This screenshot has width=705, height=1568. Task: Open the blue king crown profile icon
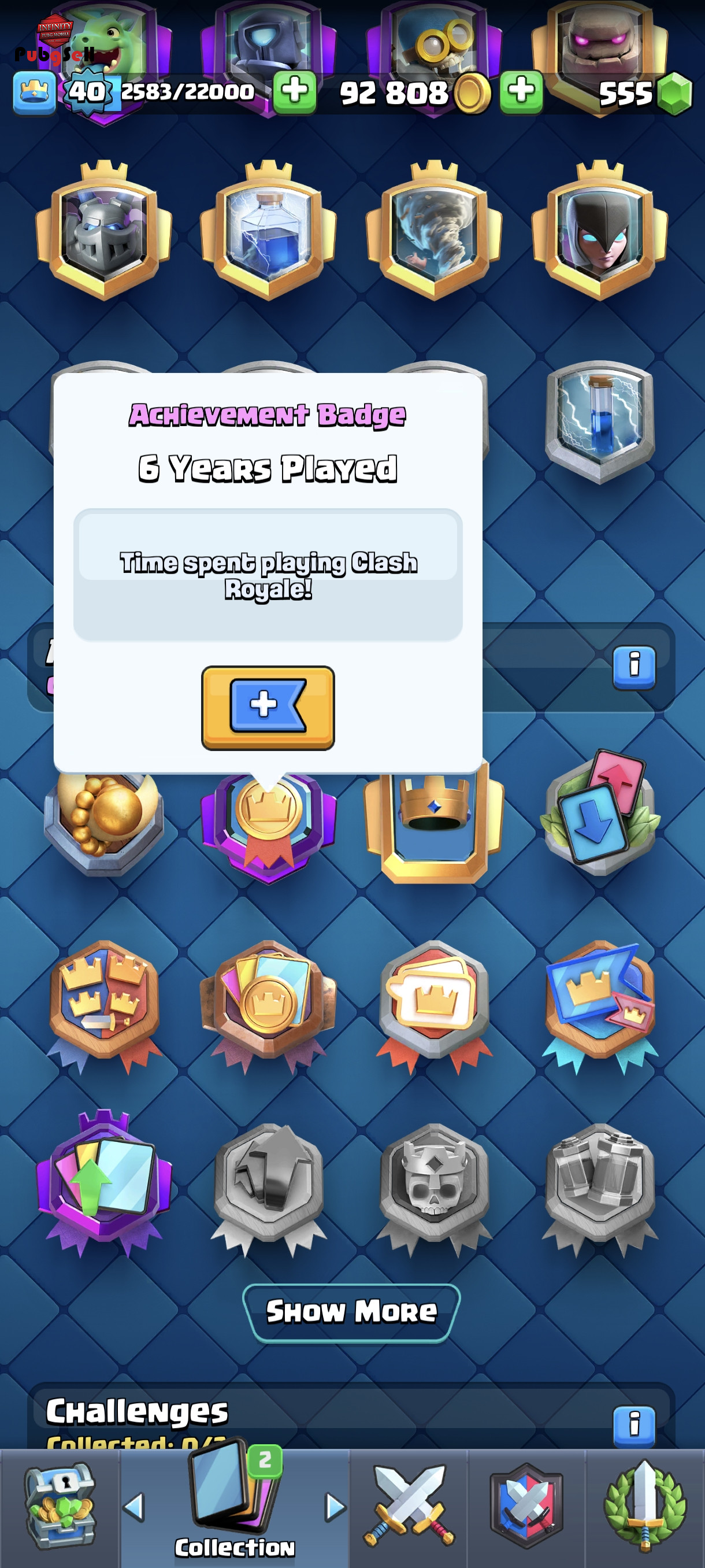pyautogui.click(x=35, y=93)
